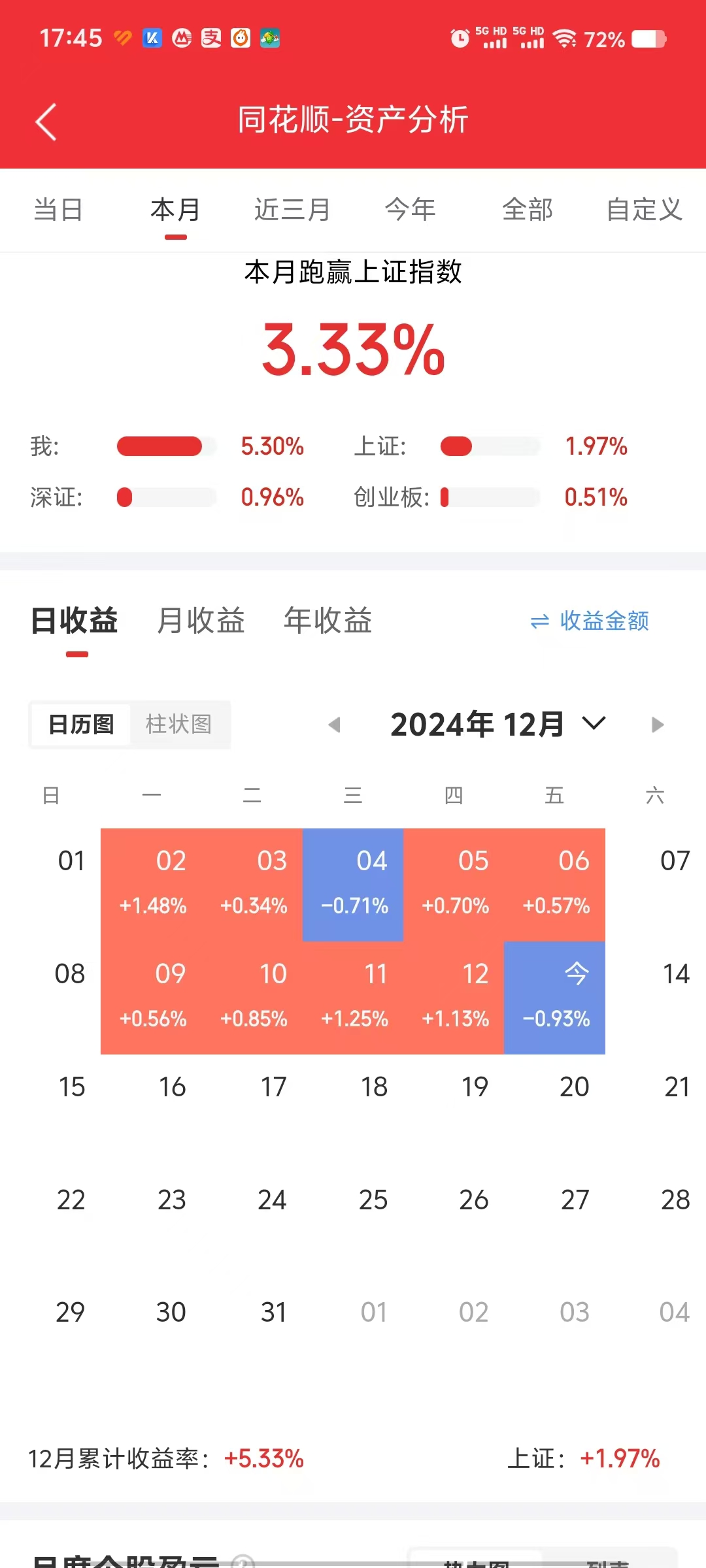This screenshot has height=1568, width=706.
Task: Open December 11 calendar cell +1.25%
Action: (x=353, y=998)
